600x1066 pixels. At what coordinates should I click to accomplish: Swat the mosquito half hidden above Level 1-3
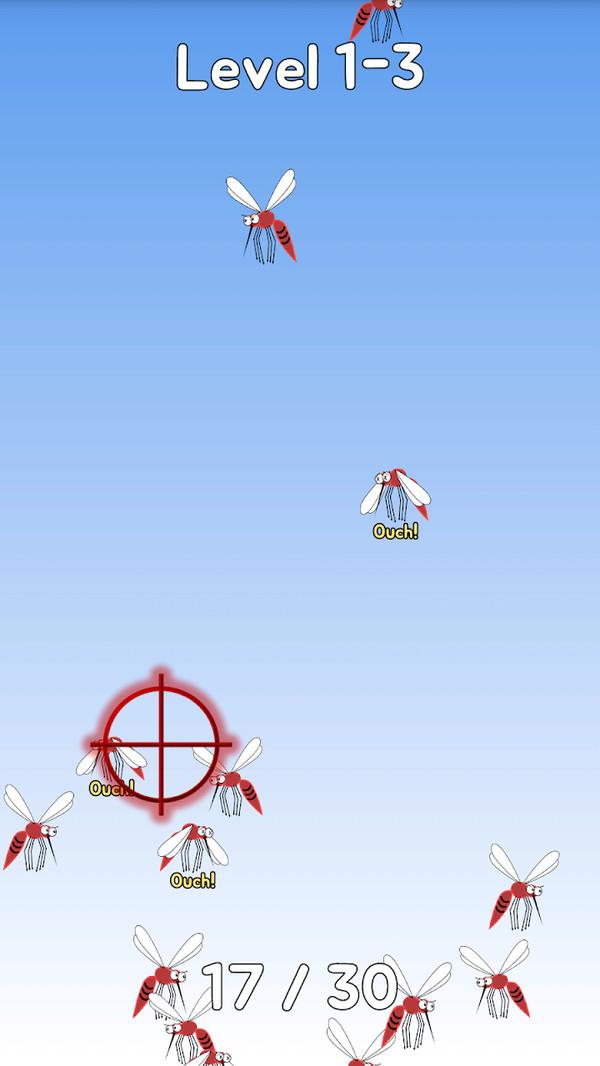tap(377, 14)
